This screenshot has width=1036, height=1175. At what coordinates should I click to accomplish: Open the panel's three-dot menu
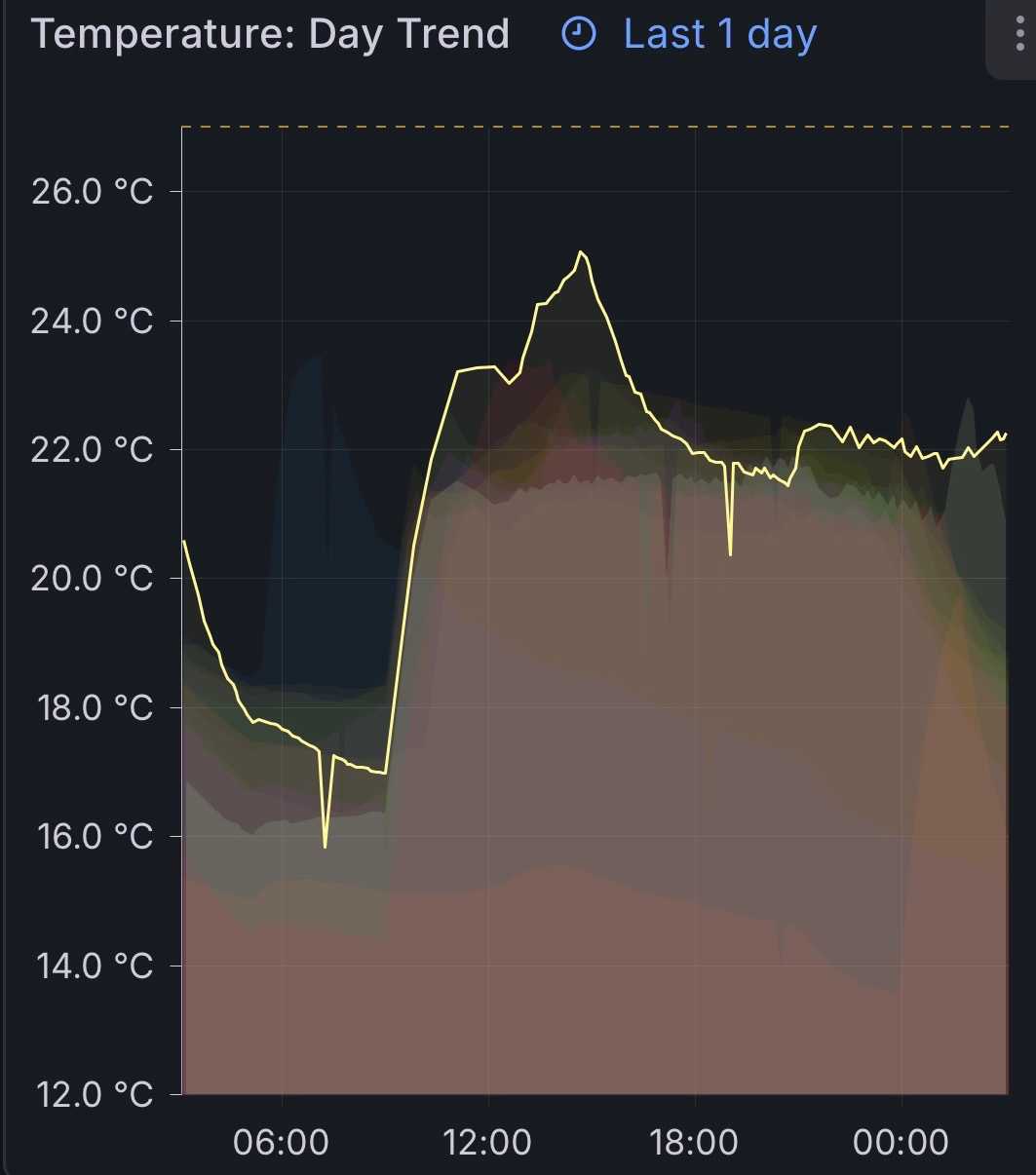[x=1019, y=36]
